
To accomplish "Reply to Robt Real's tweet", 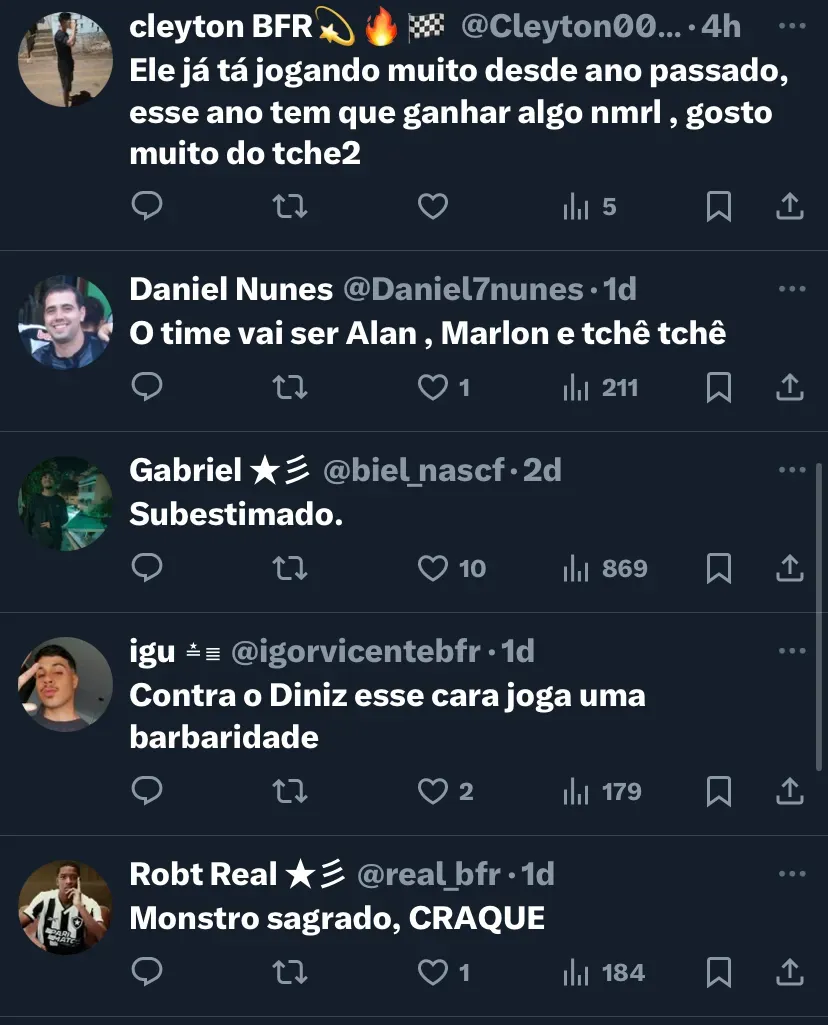I will [147, 972].
